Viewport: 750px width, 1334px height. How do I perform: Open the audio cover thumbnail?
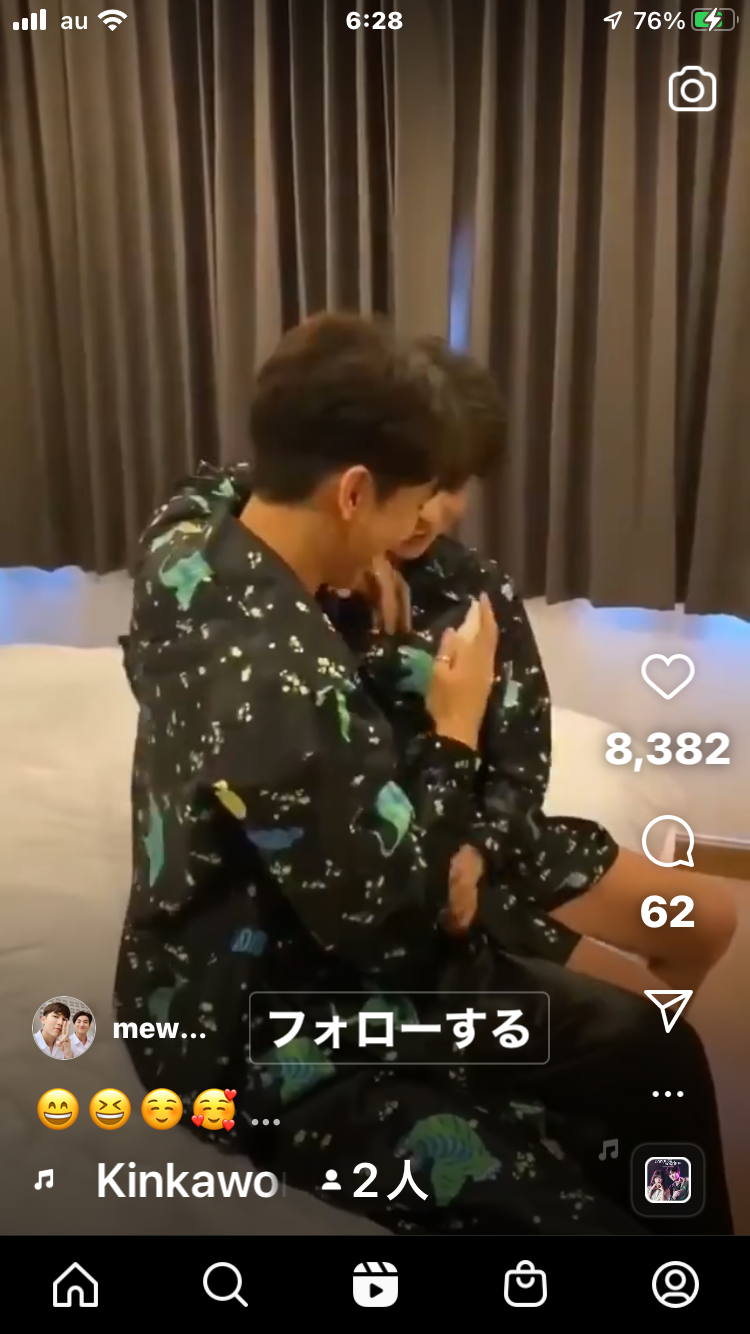[x=668, y=1180]
